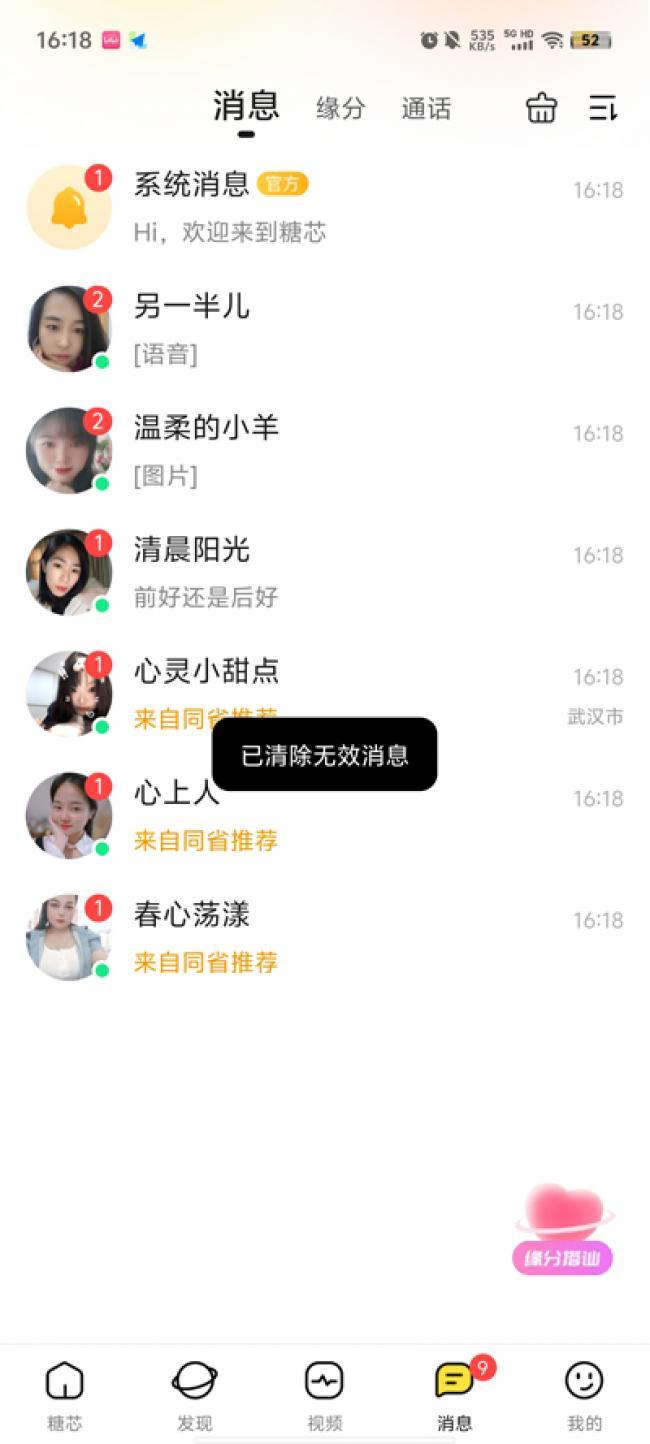650x1444 pixels.
Task: Open the sort menu icon
Action: click(x=602, y=108)
